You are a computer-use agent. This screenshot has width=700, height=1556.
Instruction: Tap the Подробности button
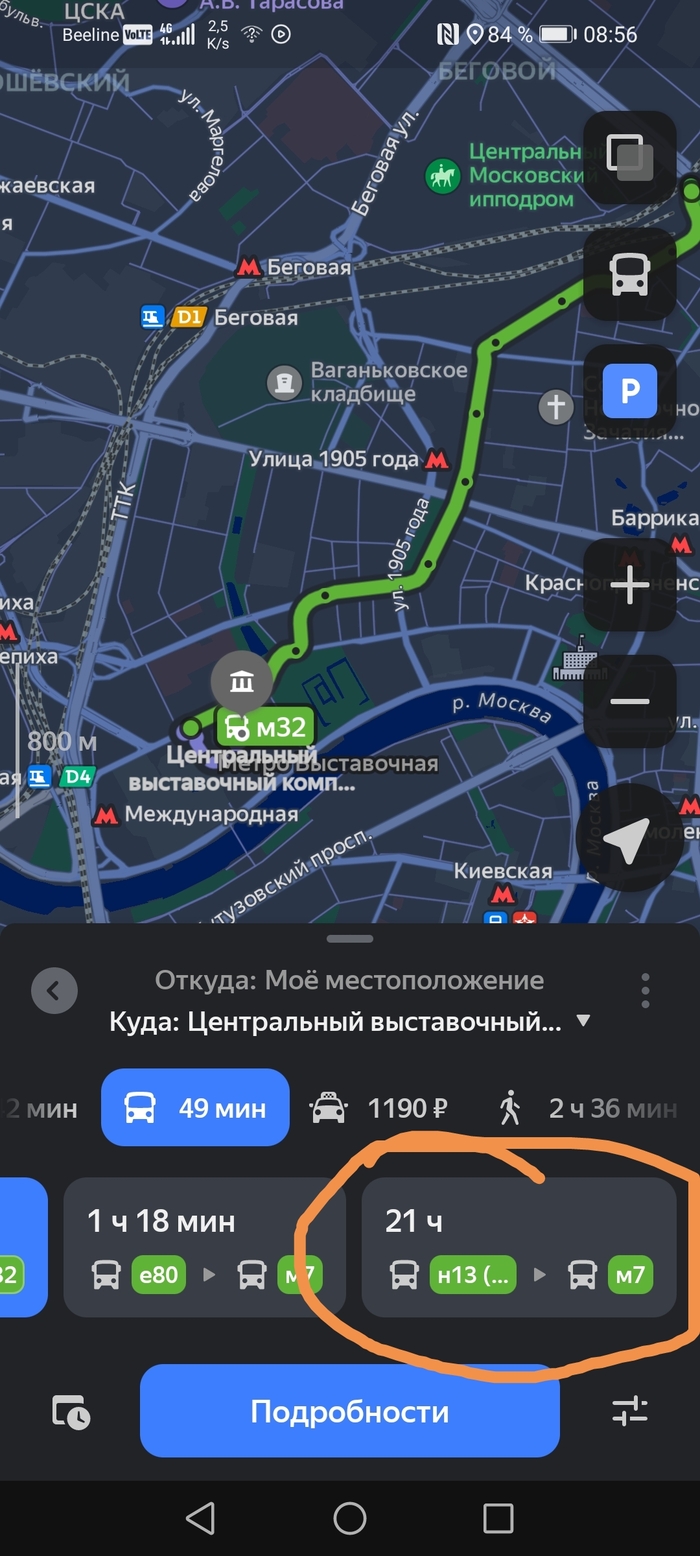349,1411
